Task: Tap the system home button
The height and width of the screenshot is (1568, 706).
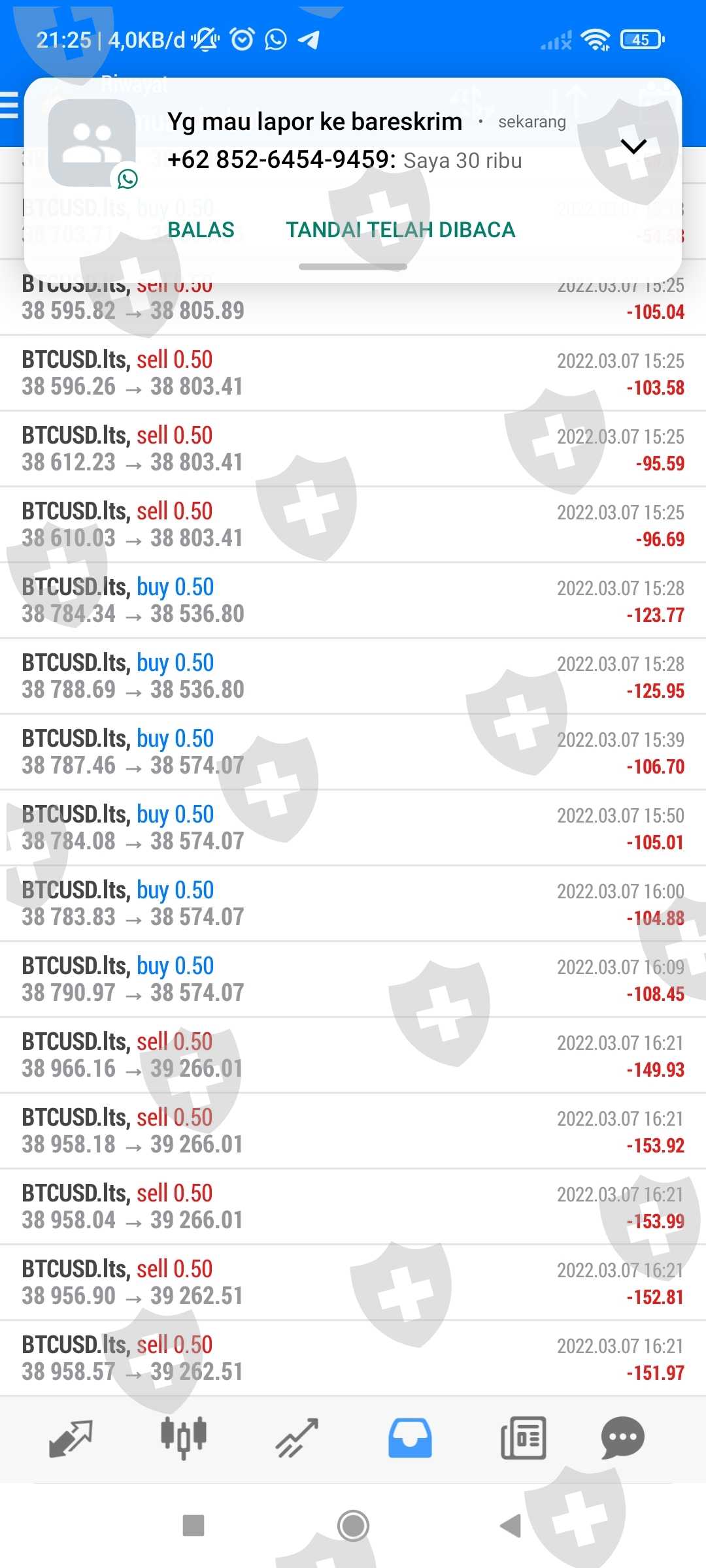Action: (x=353, y=1526)
